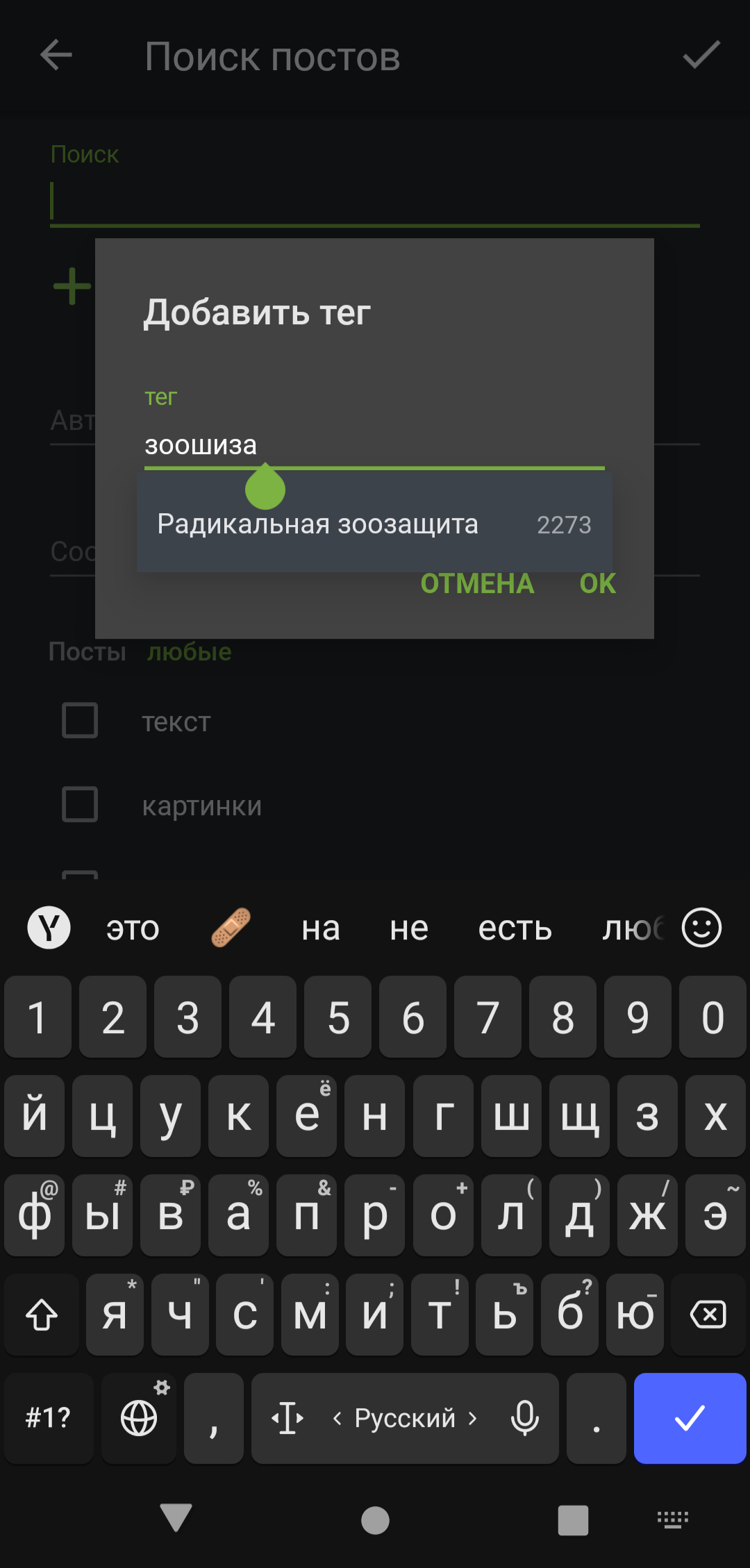Insert the suggested word "это"
The height and width of the screenshot is (1568, 750).
point(133,928)
